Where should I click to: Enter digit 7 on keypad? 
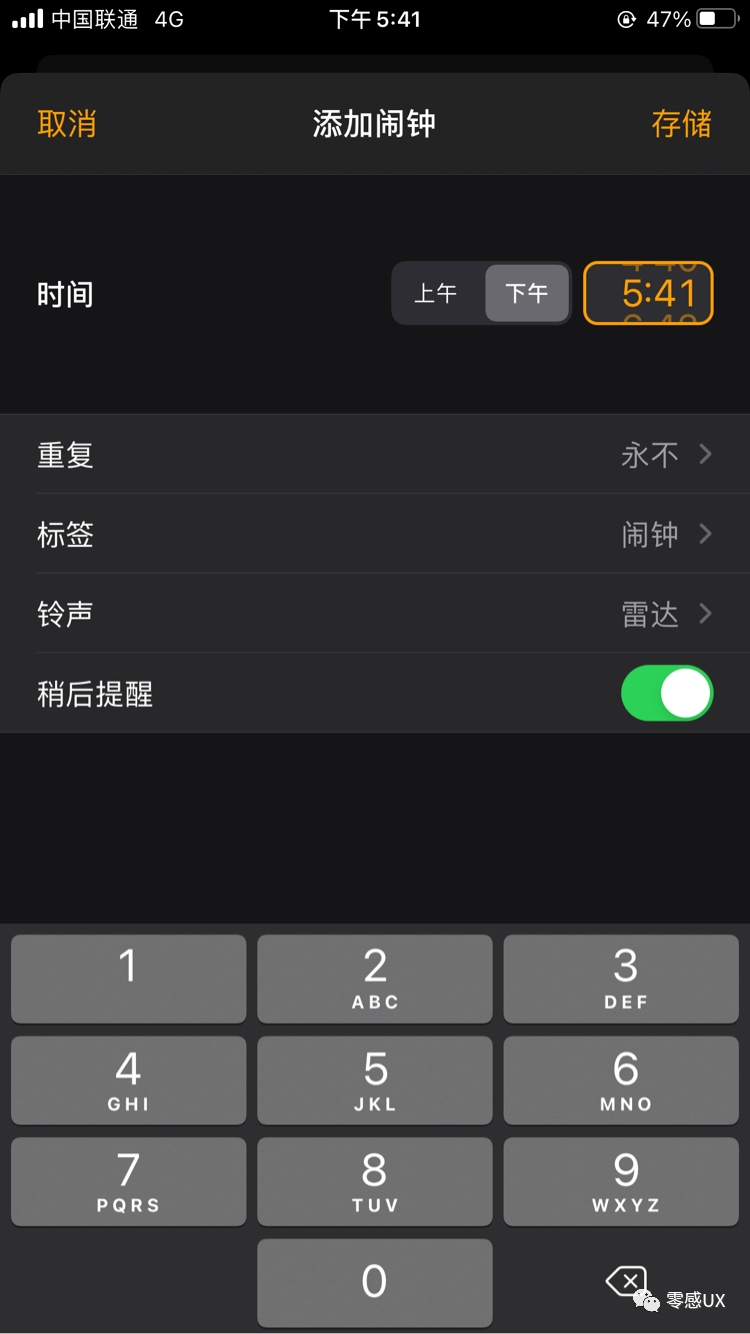pos(128,1181)
